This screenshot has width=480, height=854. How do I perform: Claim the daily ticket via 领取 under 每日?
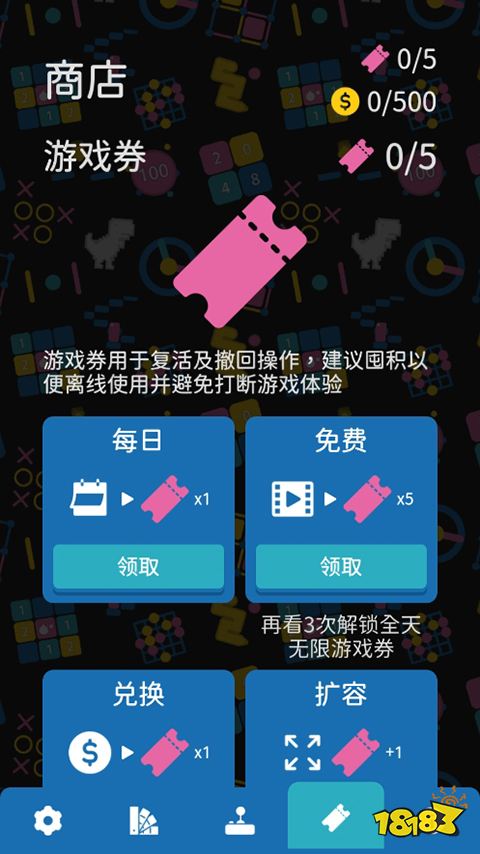point(138,568)
